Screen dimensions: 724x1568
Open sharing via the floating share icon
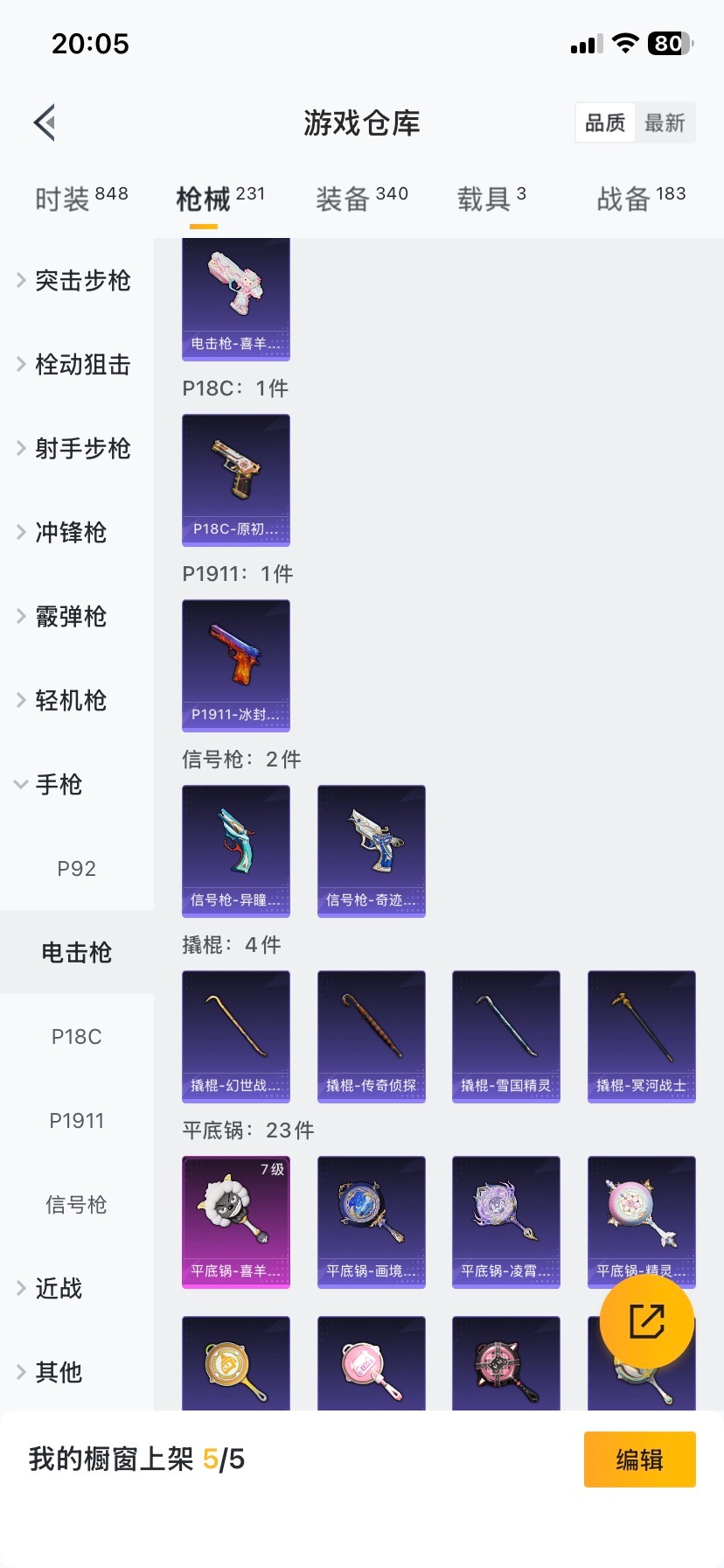(644, 1321)
